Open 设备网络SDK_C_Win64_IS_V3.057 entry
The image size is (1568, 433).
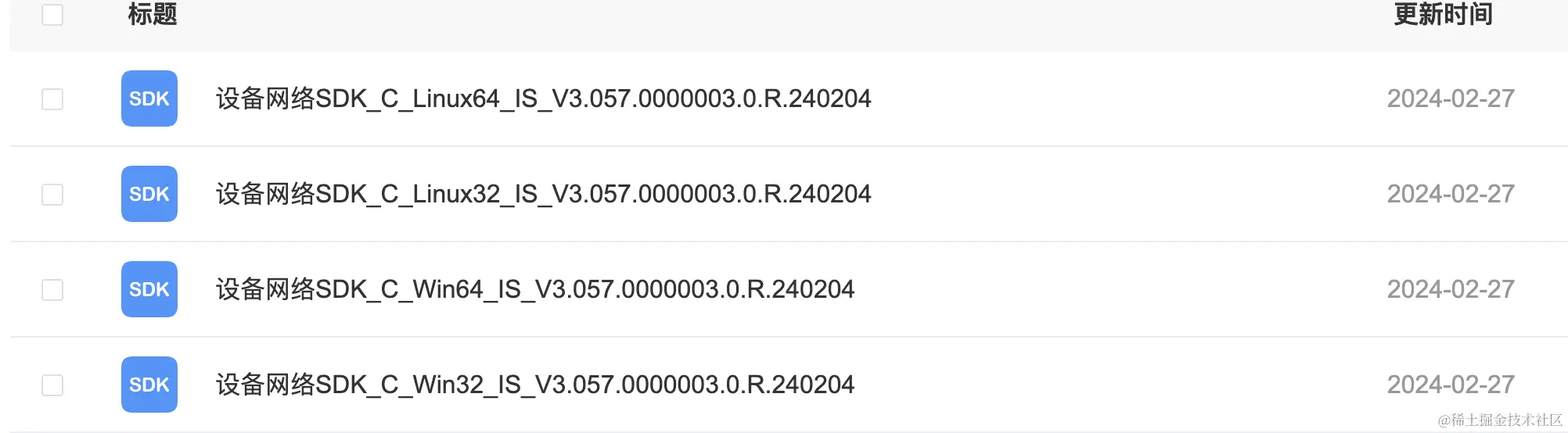(534, 290)
